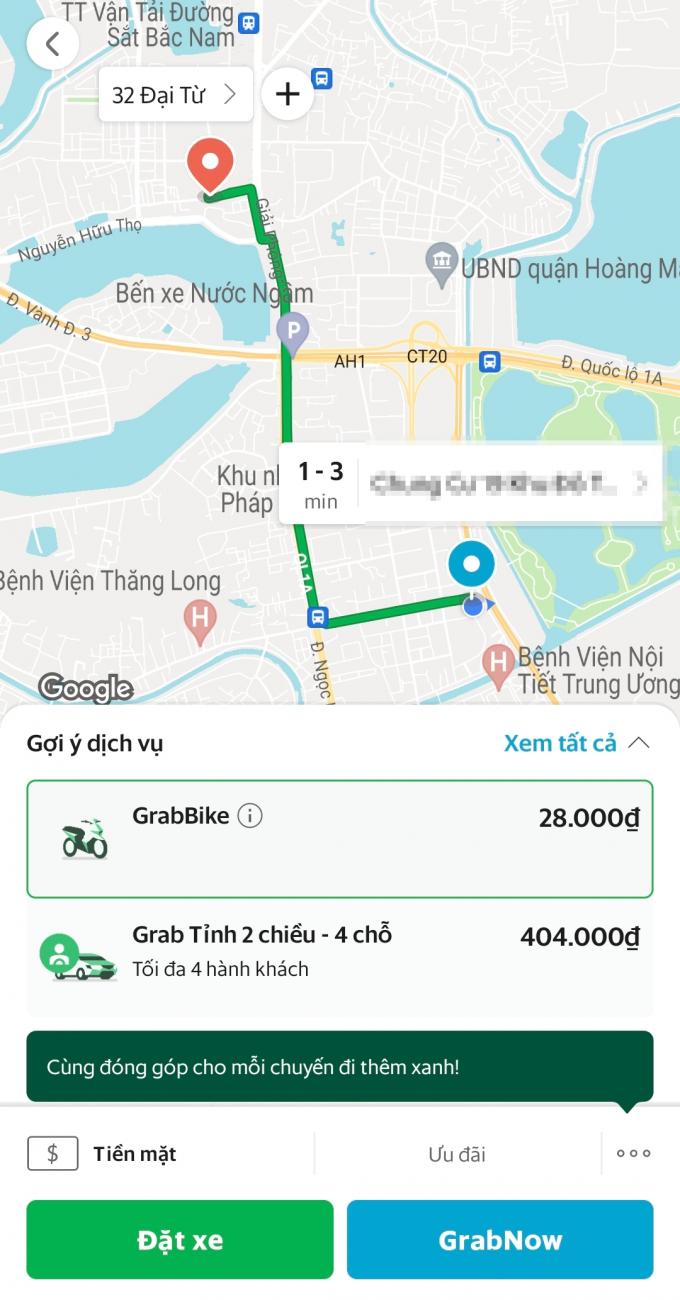The image size is (680, 1300).
Task: Open the three-dot more options
Action: coord(633,1154)
